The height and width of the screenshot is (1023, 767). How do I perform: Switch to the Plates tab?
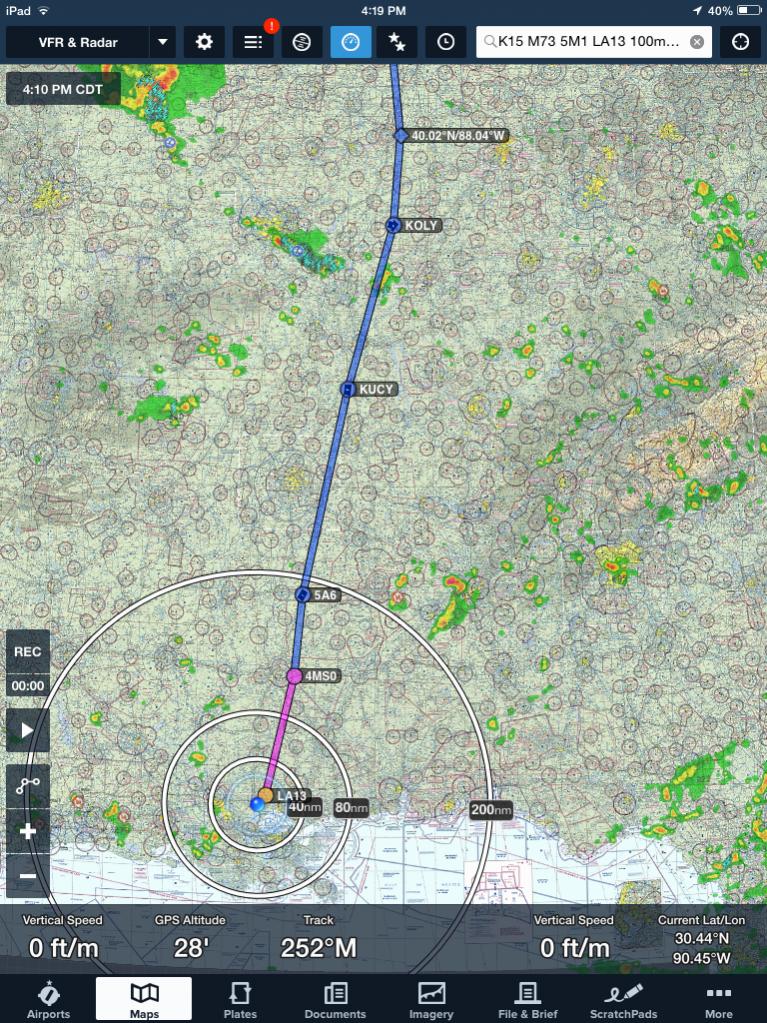click(240, 1000)
